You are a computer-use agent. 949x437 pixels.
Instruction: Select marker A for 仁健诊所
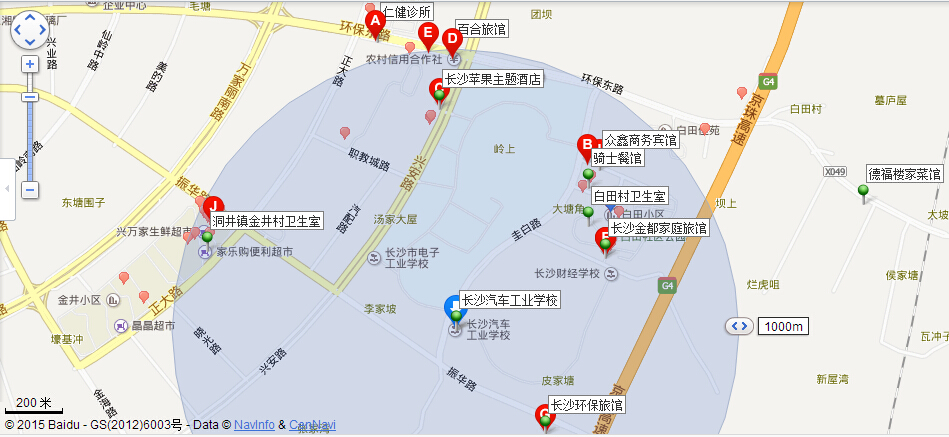point(376,20)
